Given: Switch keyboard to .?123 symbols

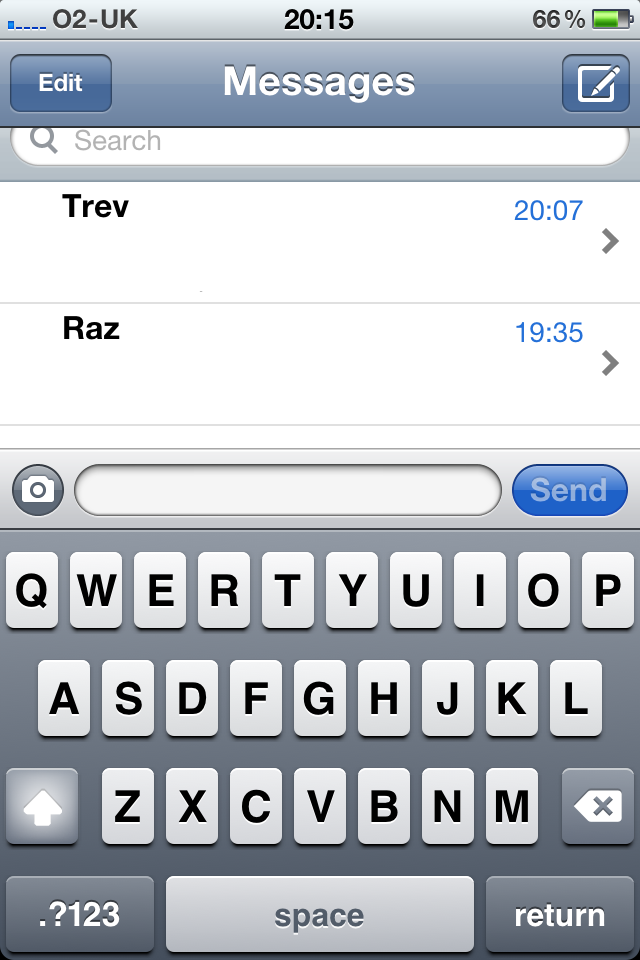Looking at the screenshot, I should 80,914.
